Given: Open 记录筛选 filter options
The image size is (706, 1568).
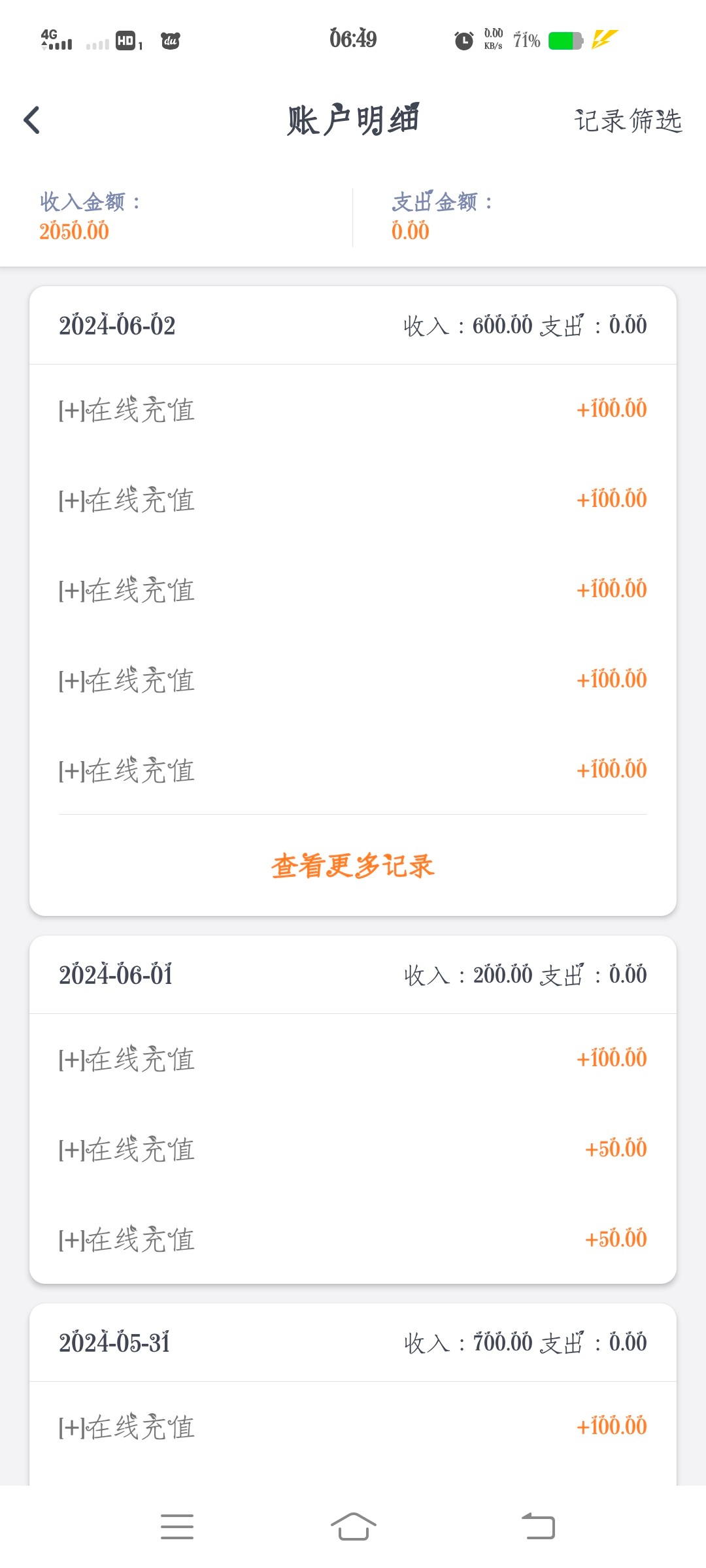Looking at the screenshot, I should tap(628, 121).
